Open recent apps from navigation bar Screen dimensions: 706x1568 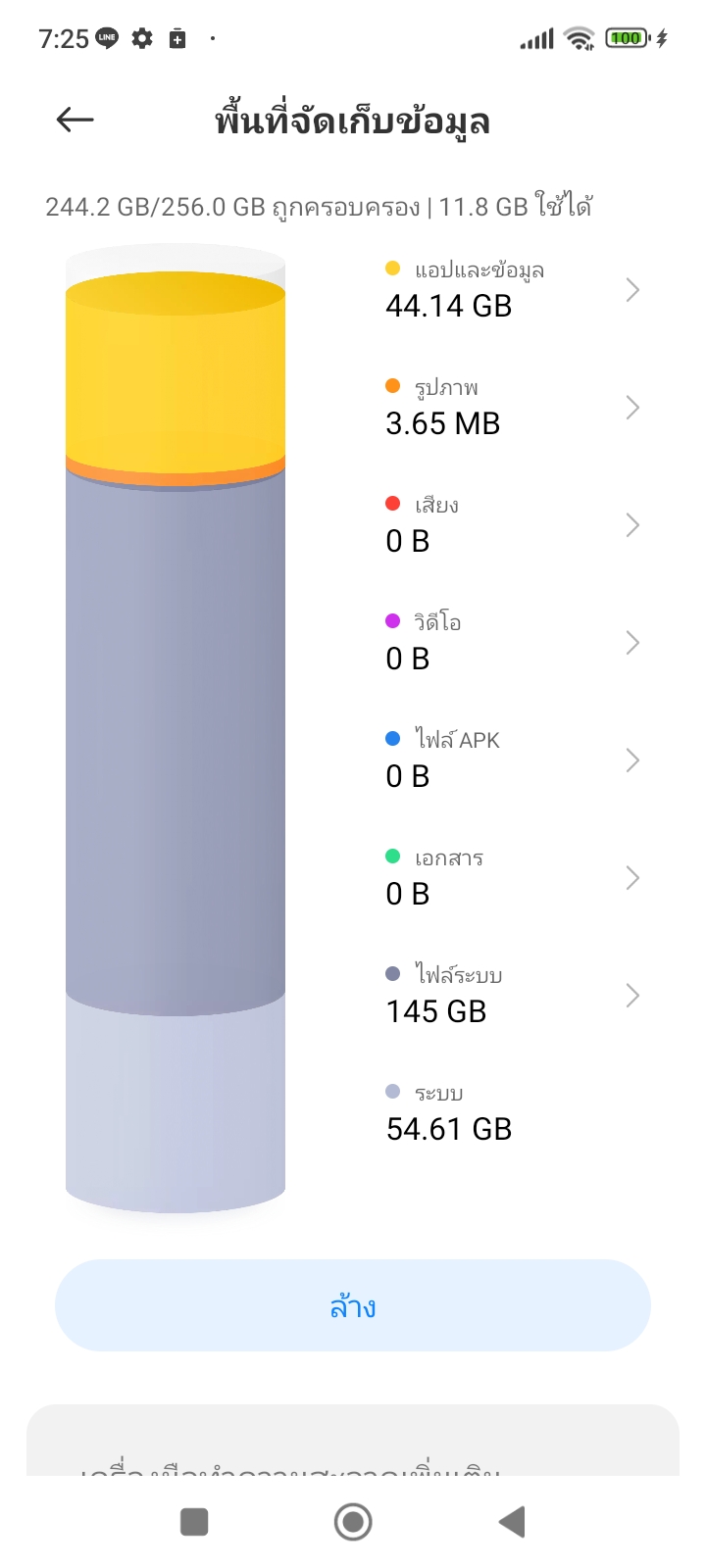(x=194, y=1522)
